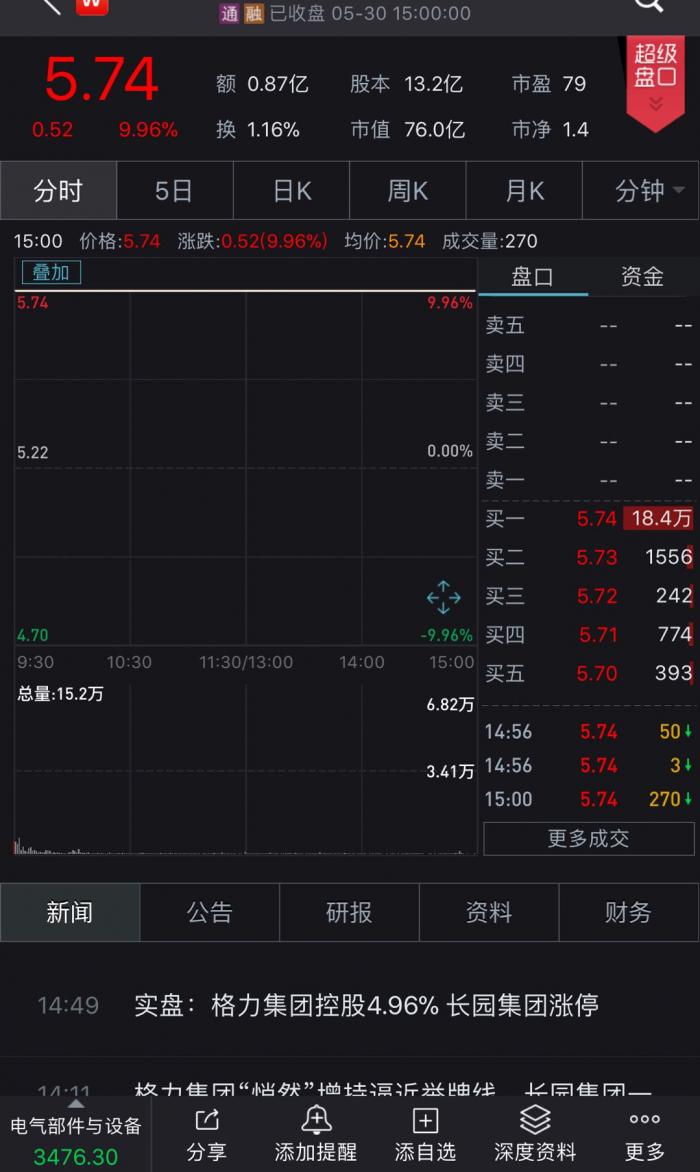Viewport: 700px width, 1172px height.
Task: Tap the 叠加 overlay button
Action: [51, 272]
